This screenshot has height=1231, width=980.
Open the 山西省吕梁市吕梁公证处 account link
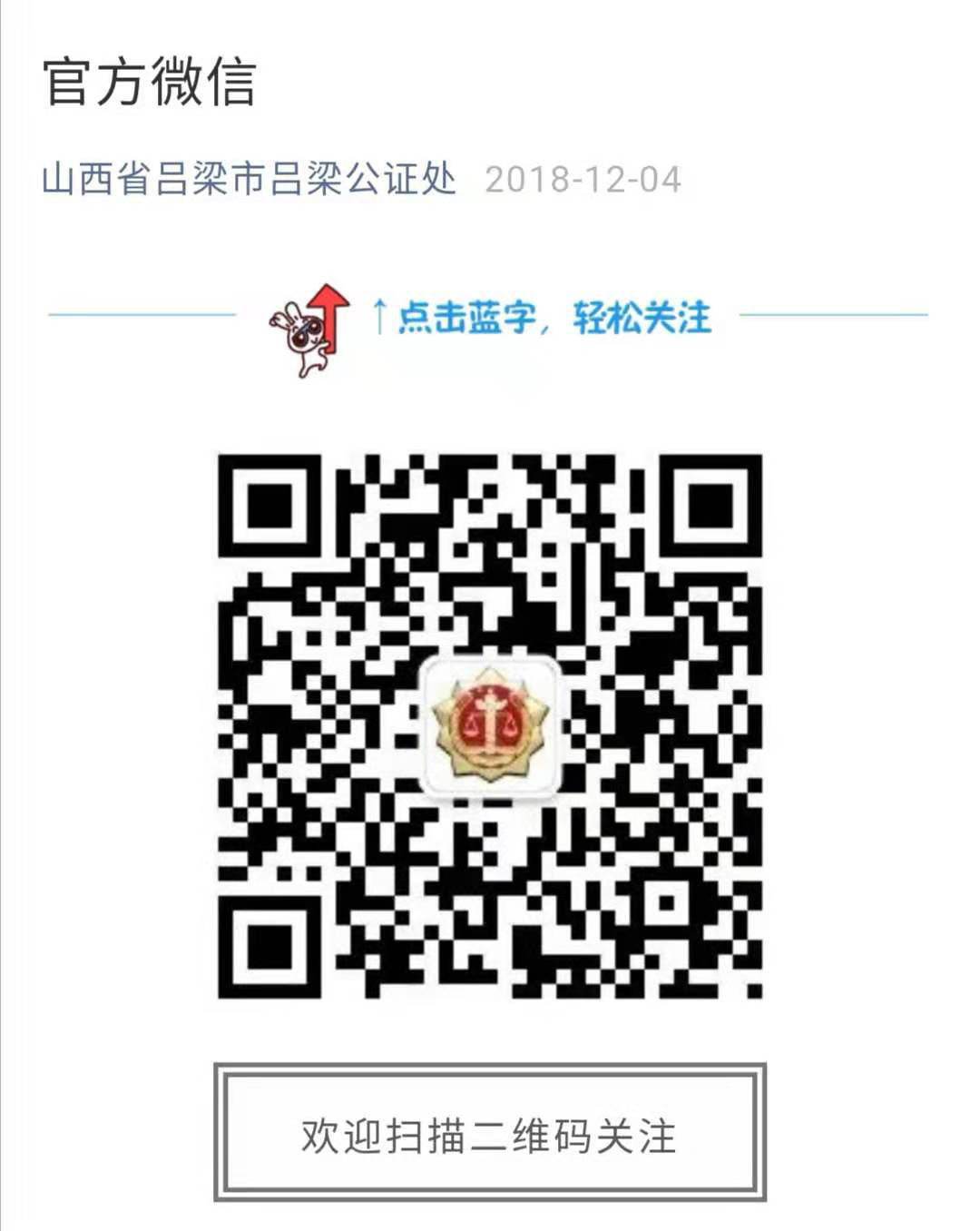click(249, 179)
